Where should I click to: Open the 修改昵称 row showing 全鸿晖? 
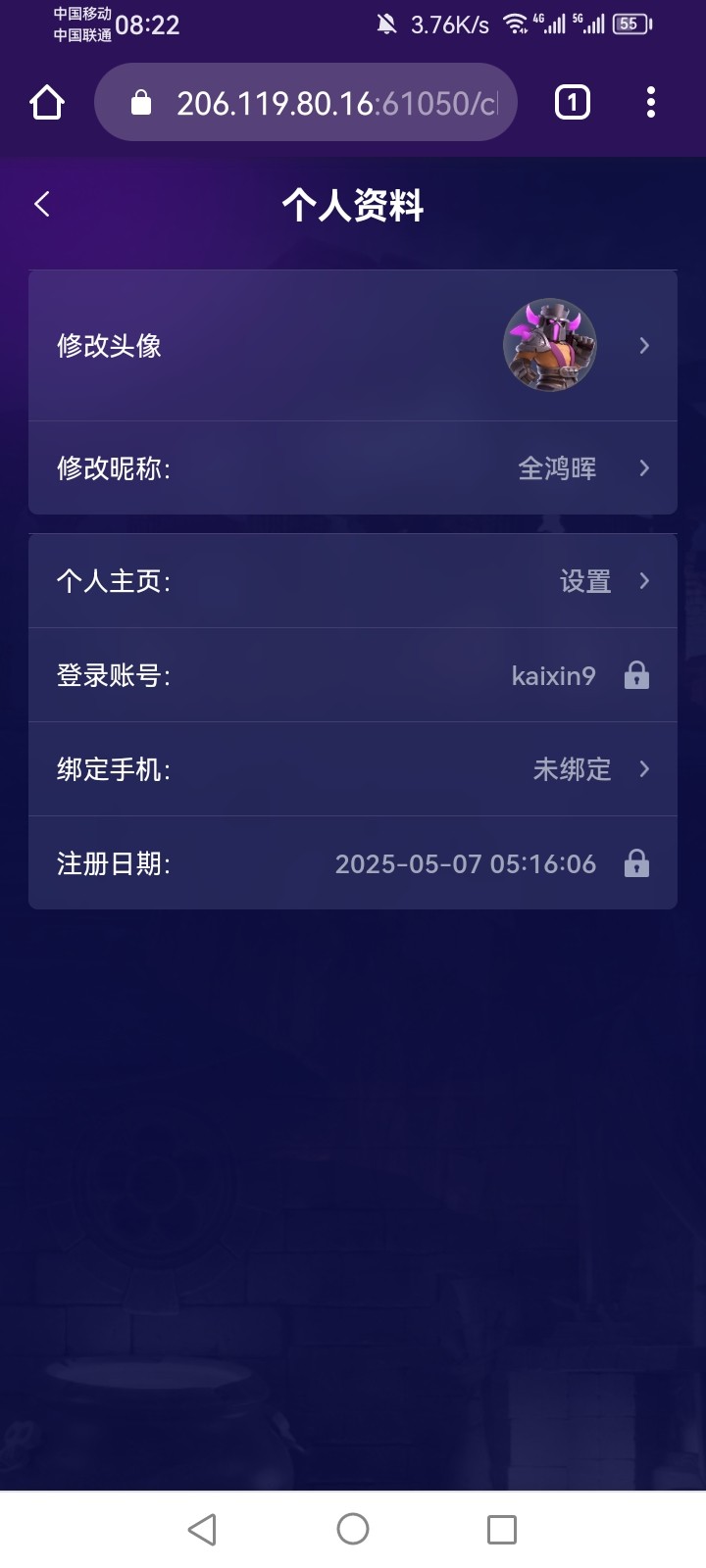coord(353,468)
